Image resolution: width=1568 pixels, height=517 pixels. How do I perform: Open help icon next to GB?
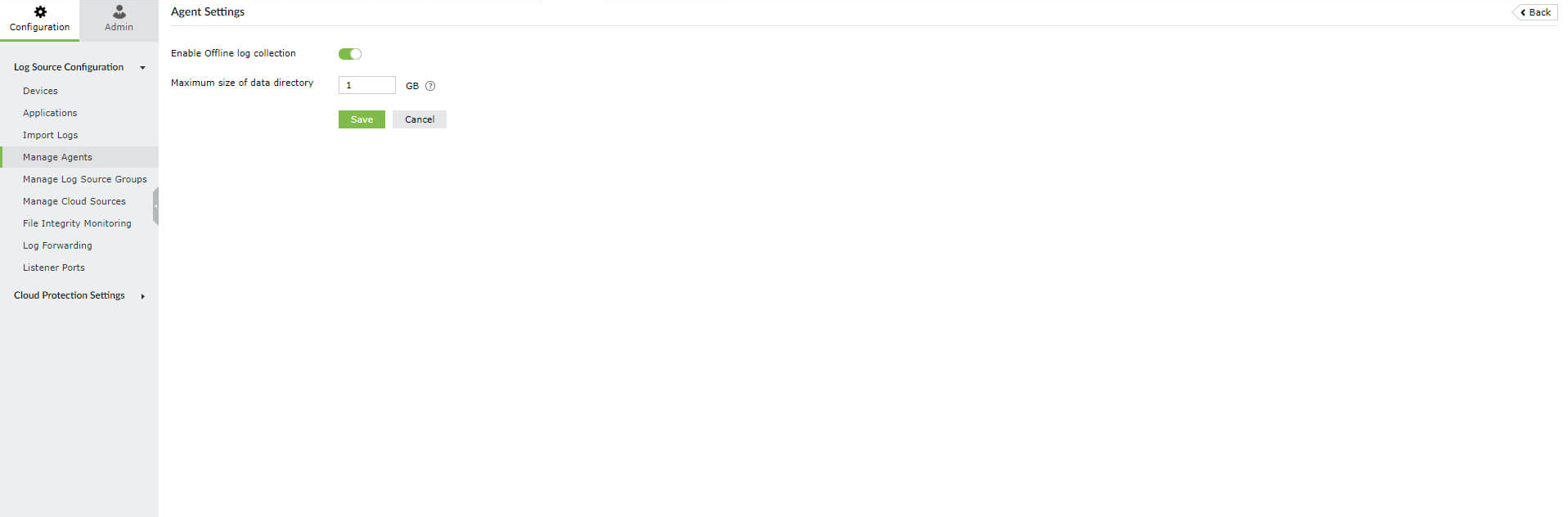pos(430,86)
